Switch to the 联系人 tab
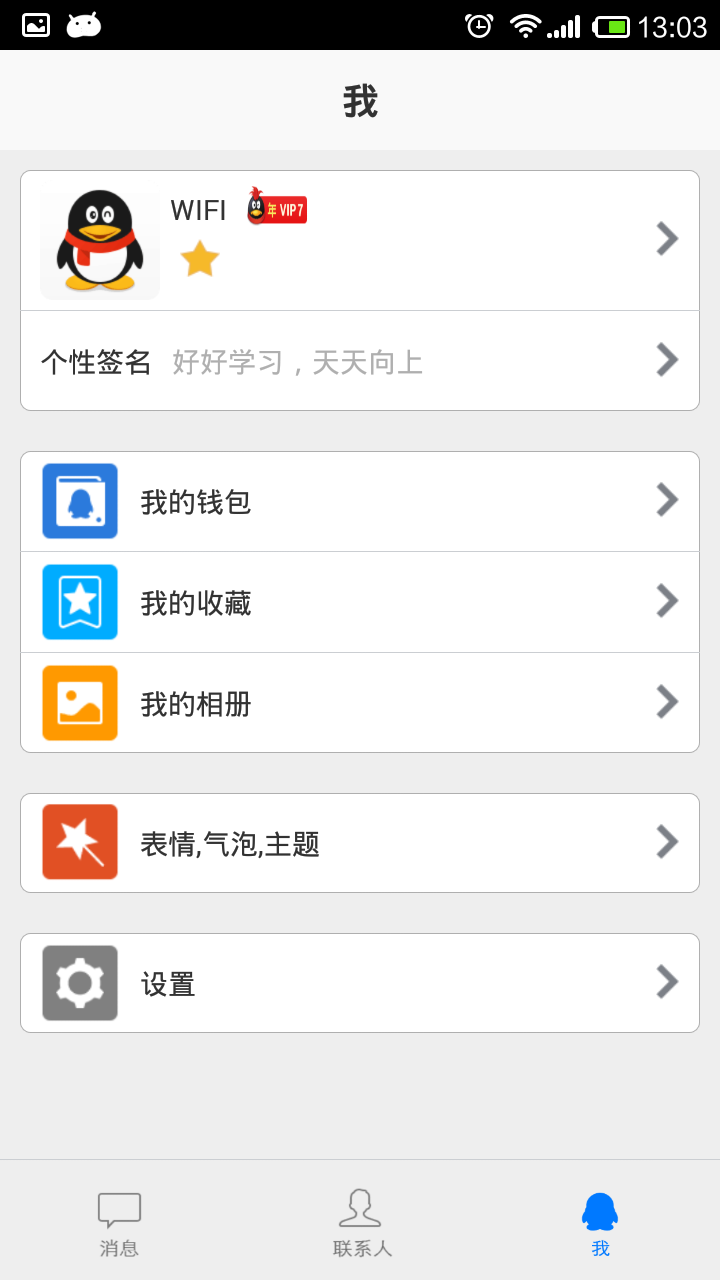 coord(360,1222)
